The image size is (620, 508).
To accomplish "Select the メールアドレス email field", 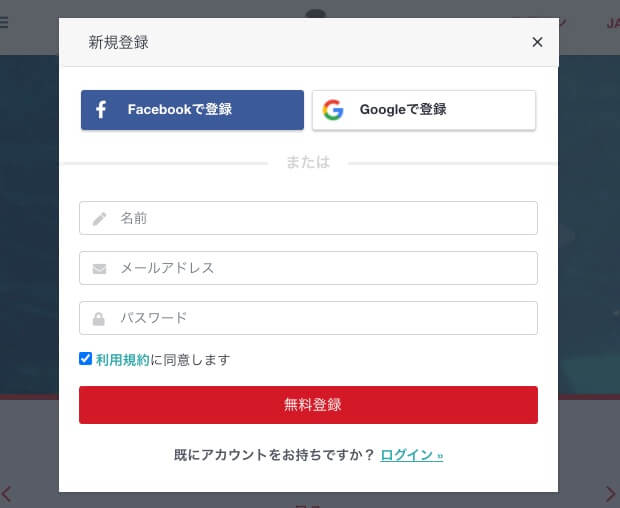I will [308, 268].
